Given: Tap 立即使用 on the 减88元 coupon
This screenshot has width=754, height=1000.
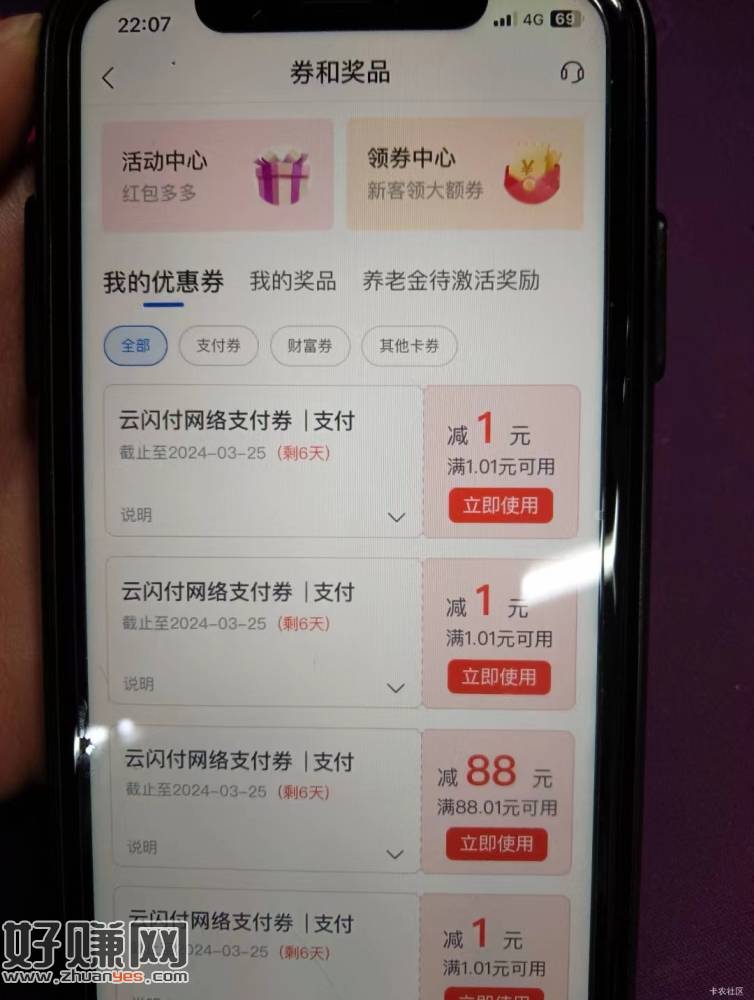Looking at the screenshot, I should [x=497, y=844].
